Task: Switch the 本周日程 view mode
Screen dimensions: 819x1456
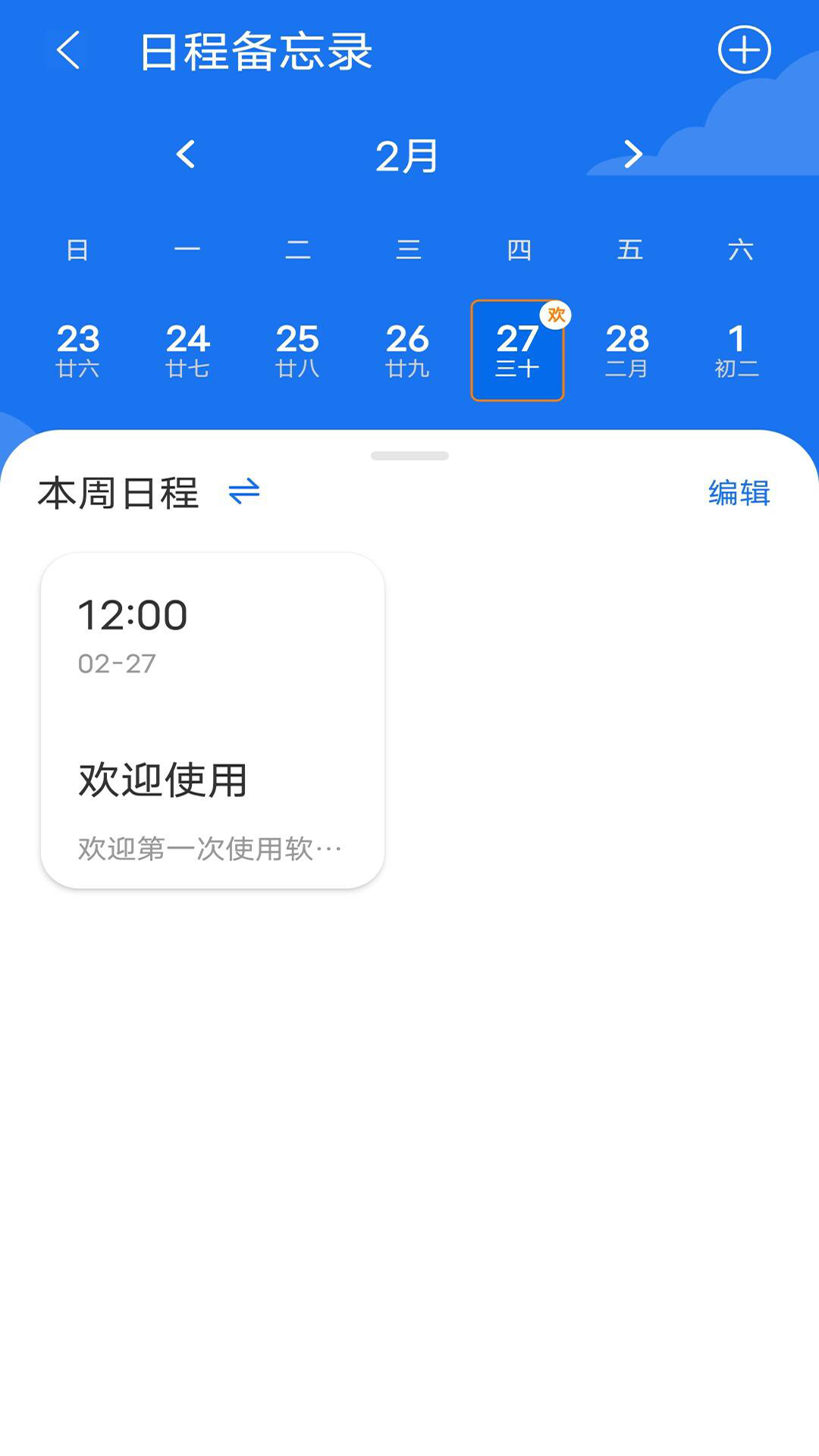Action: pyautogui.click(x=244, y=492)
